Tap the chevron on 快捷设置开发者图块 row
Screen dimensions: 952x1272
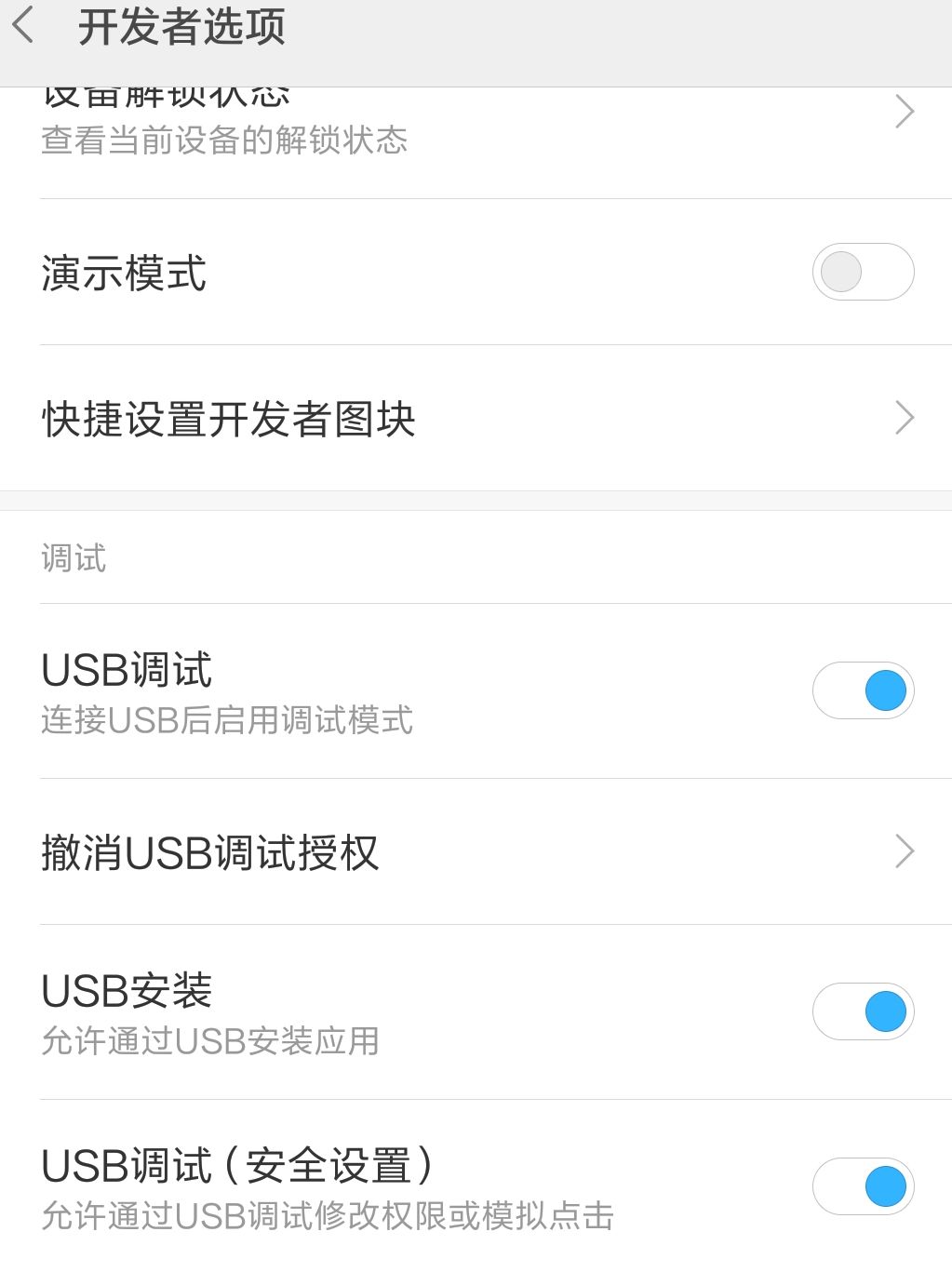pyautogui.click(x=902, y=419)
